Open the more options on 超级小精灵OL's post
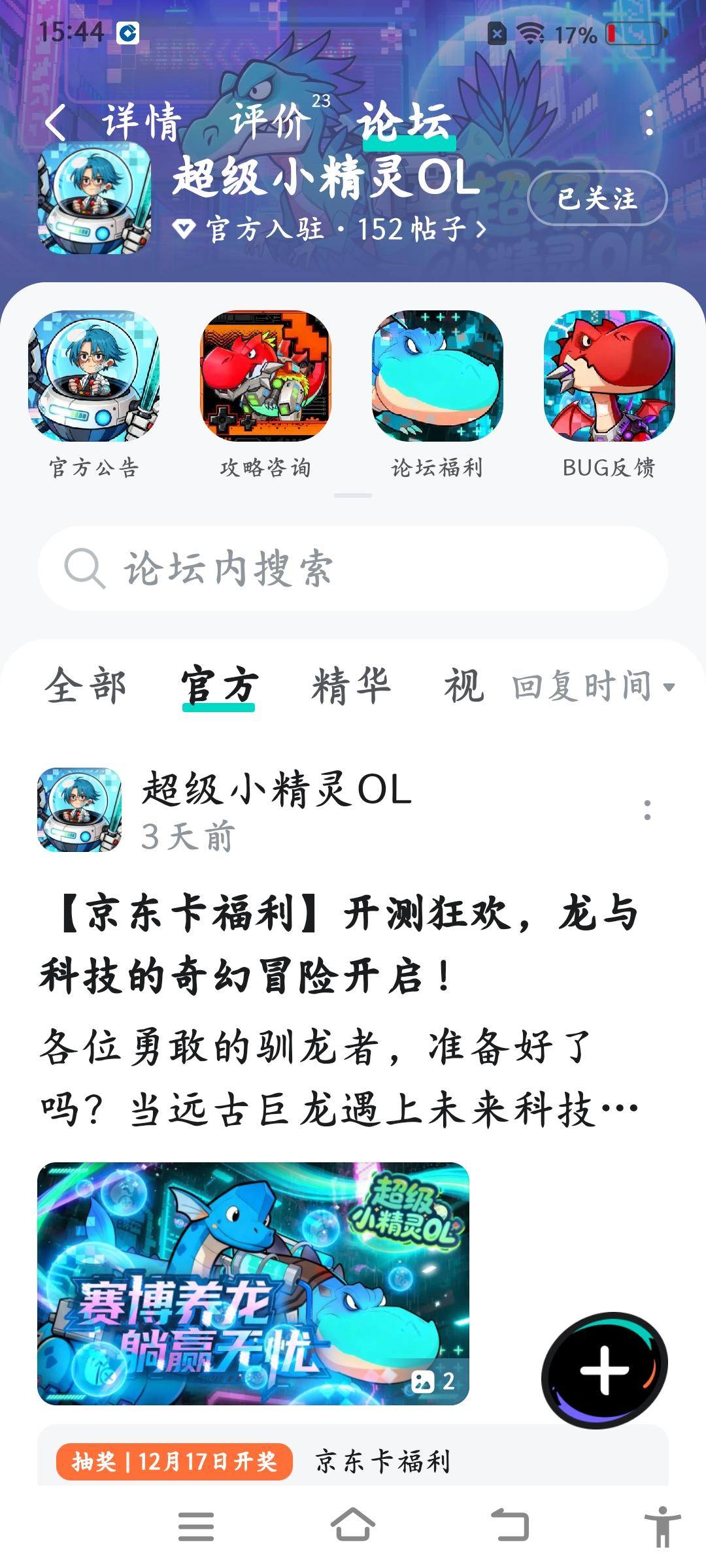This screenshot has height=1568, width=706. click(647, 810)
